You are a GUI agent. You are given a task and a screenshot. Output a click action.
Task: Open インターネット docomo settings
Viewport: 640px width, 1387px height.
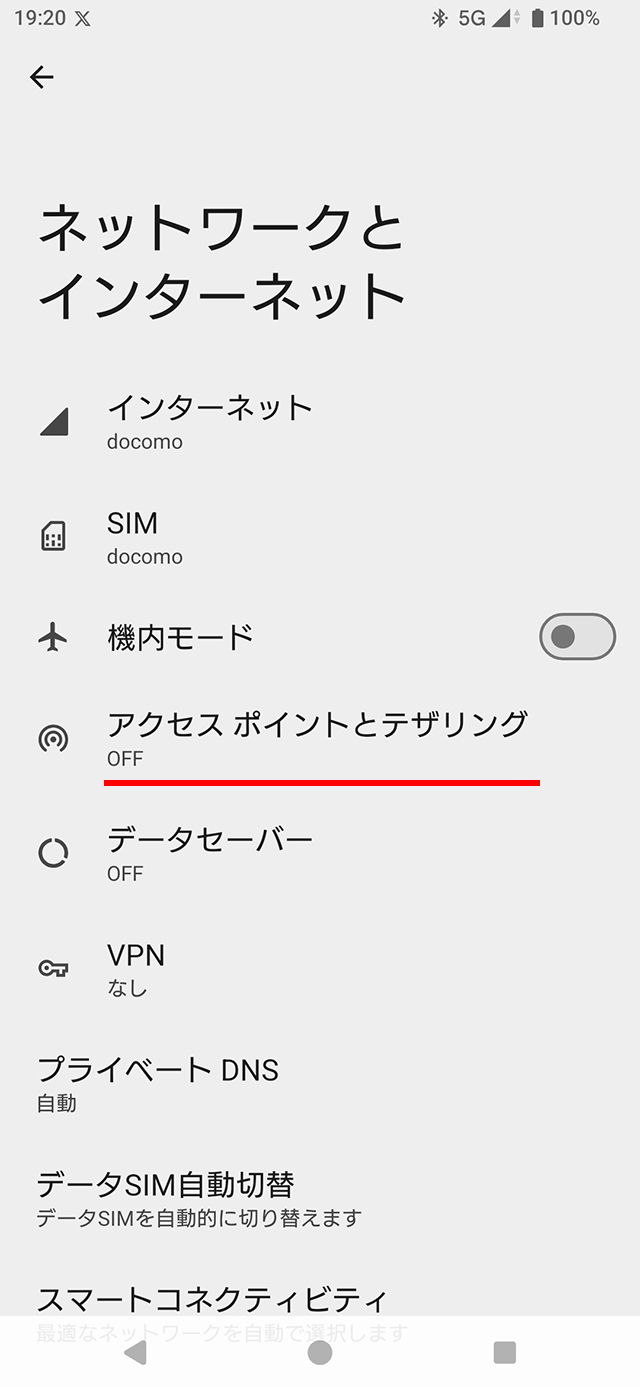[x=210, y=422]
